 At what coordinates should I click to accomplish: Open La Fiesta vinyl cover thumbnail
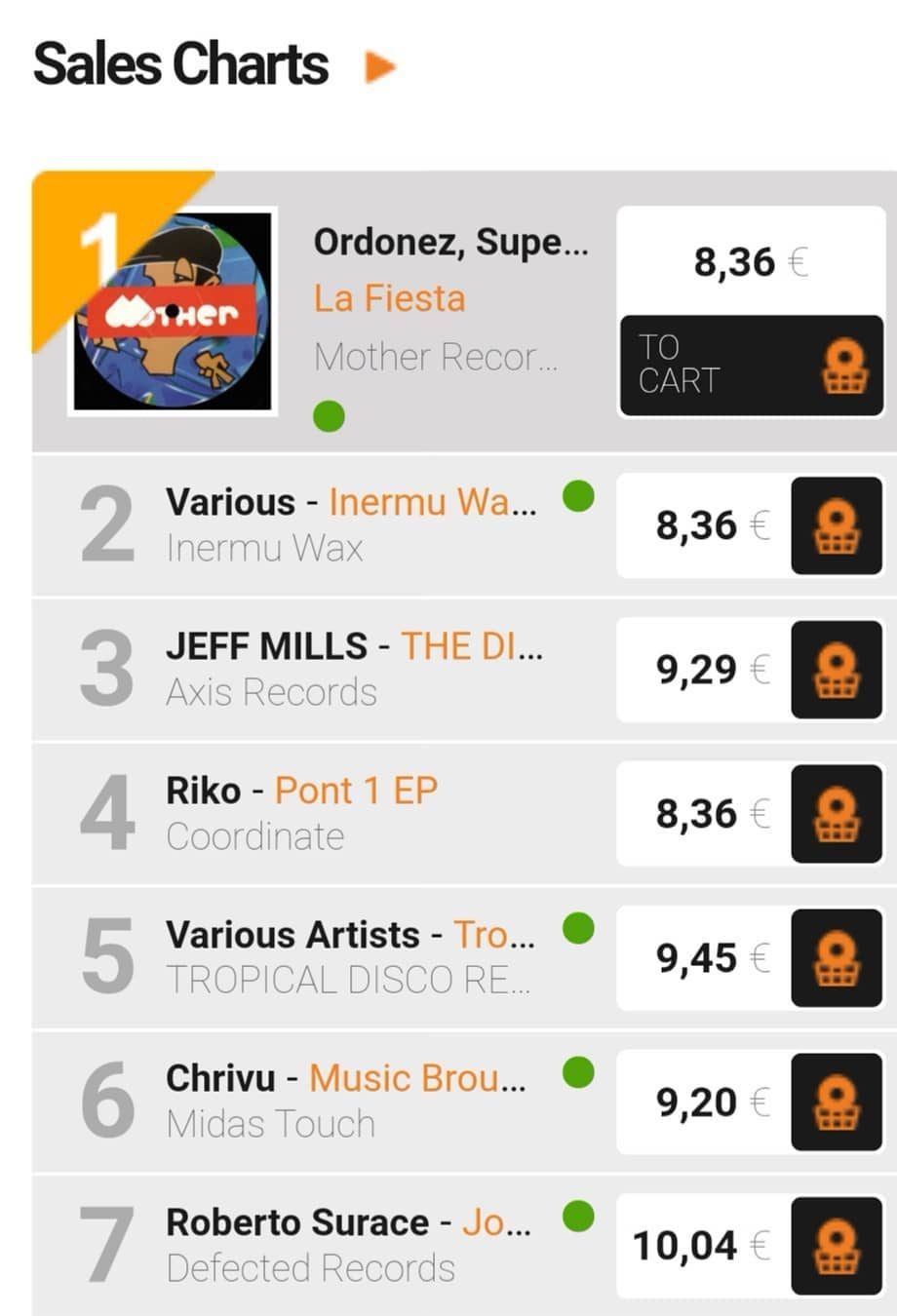[x=173, y=311]
